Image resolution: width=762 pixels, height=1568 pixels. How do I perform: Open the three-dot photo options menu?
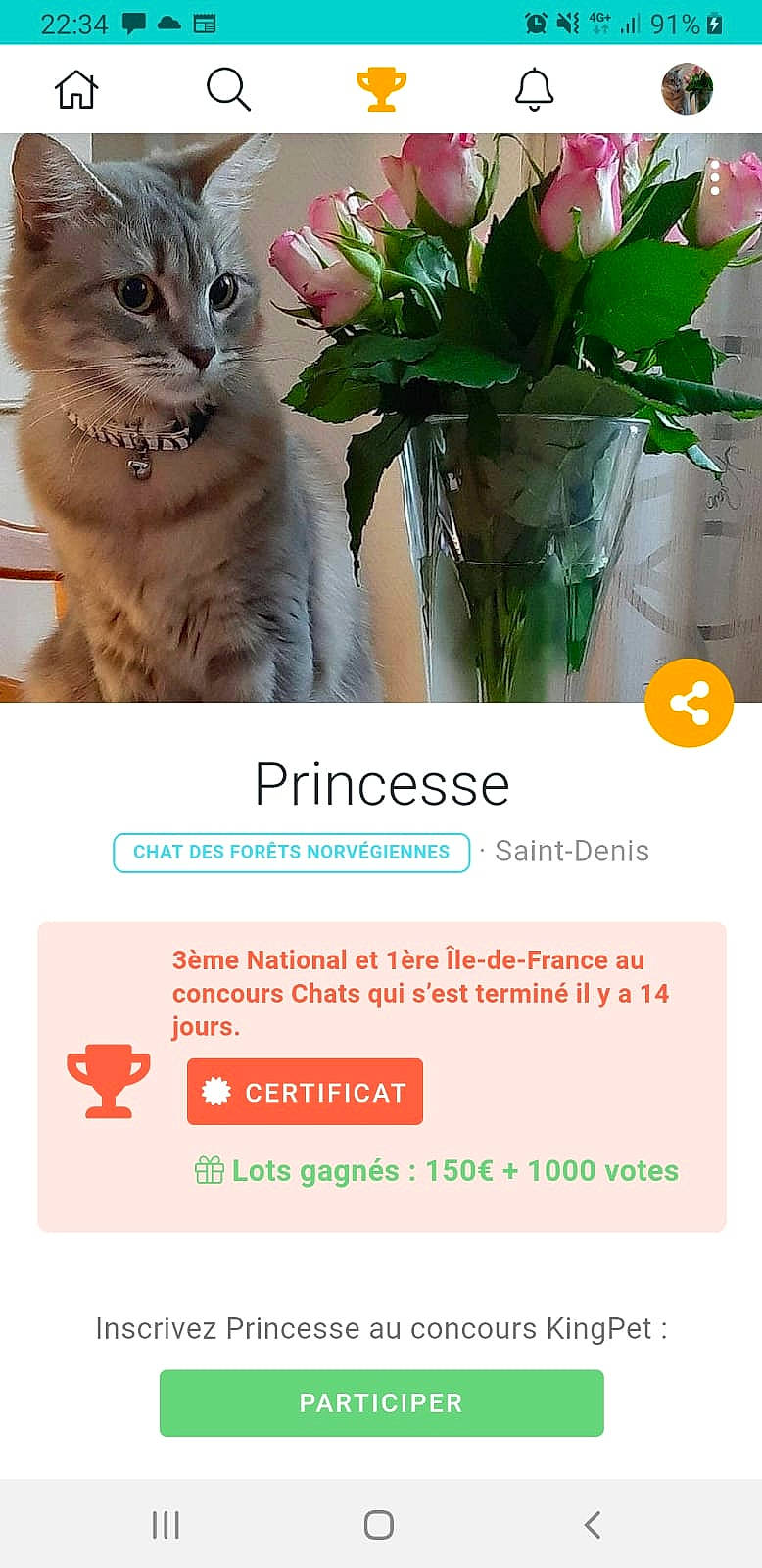coord(714,178)
